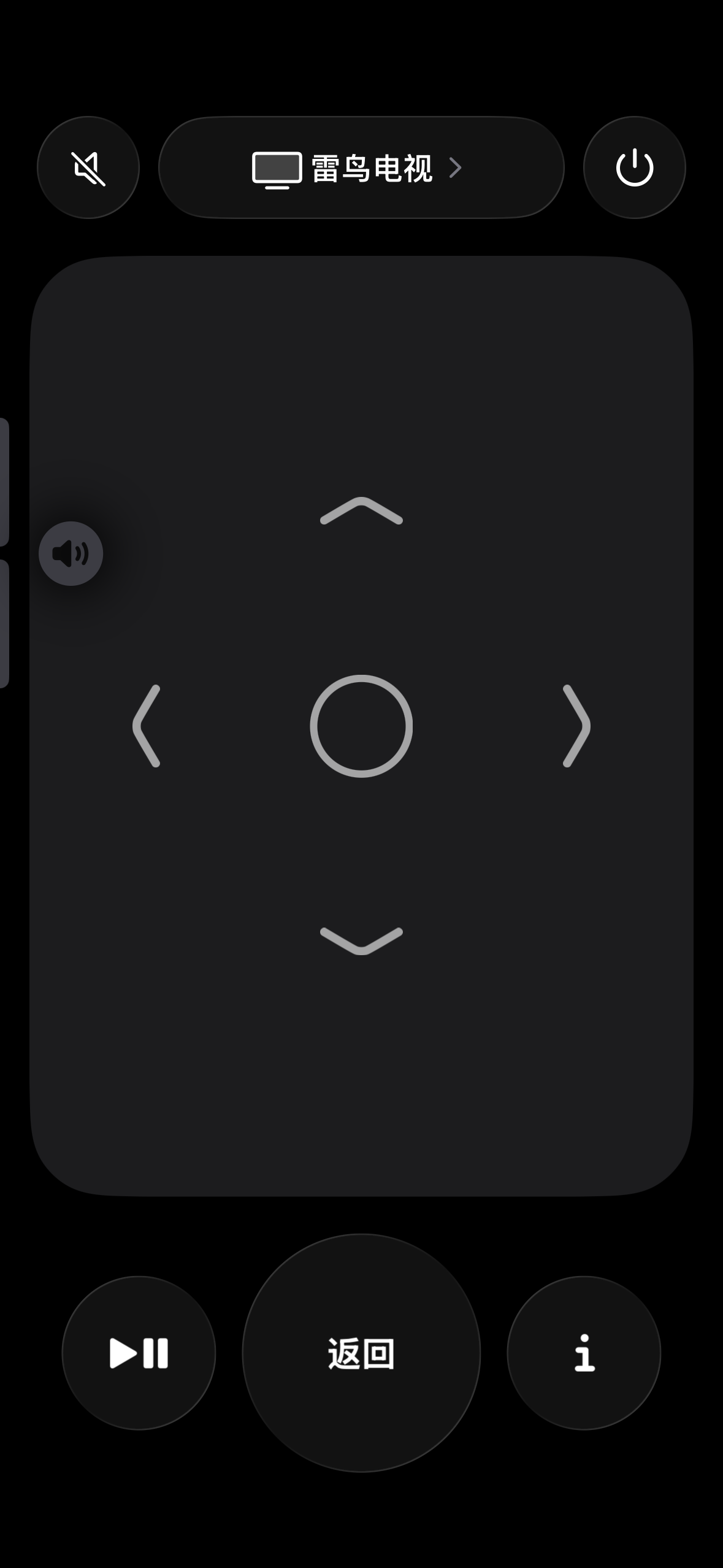Tap the 返回 back button
The image size is (723, 1568).
361,1353
